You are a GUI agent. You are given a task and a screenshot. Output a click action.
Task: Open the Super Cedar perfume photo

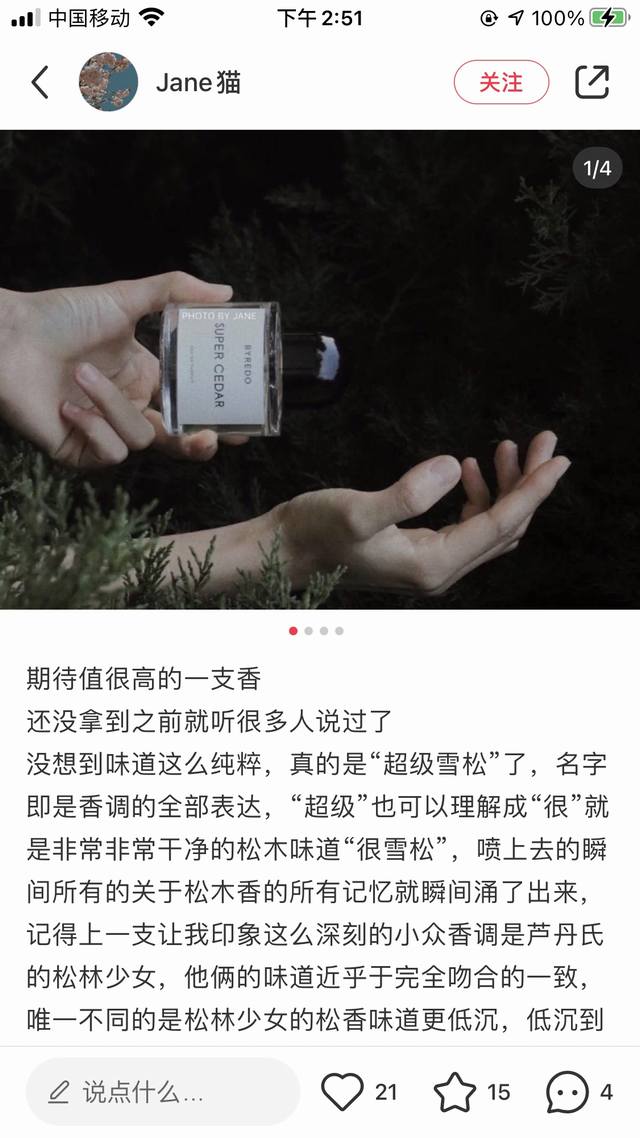point(320,370)
